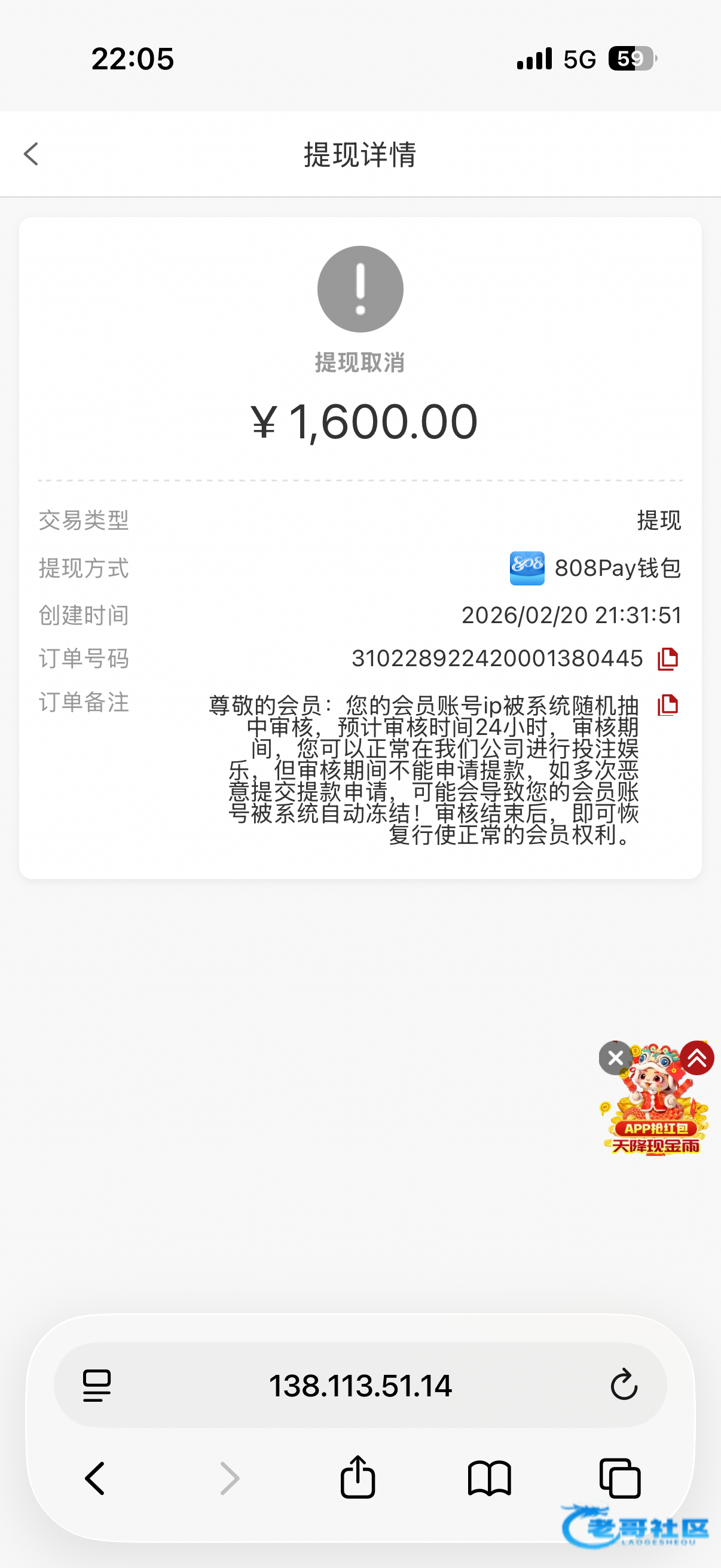This screenshot has height=1568, width=721.
Task: Go back from the 提现详情 page
Action: [x=32, y=154]
